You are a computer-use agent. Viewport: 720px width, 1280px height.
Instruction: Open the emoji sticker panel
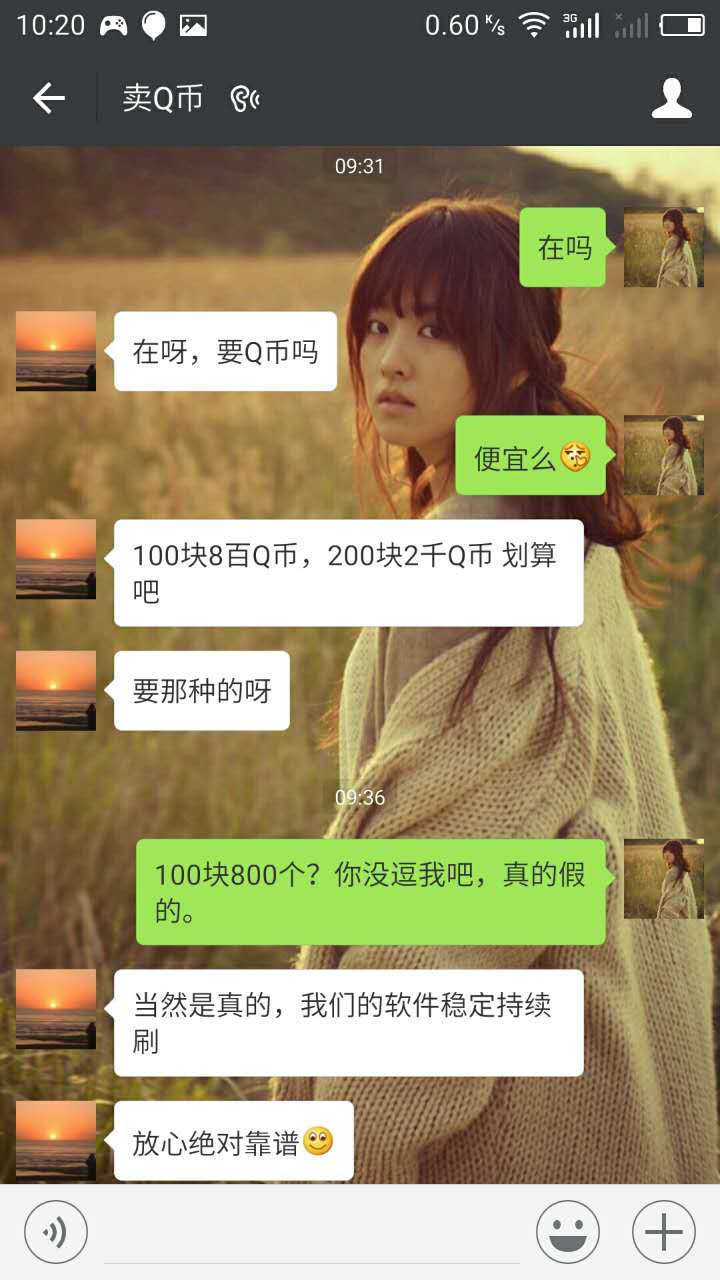coord(568,1232)
